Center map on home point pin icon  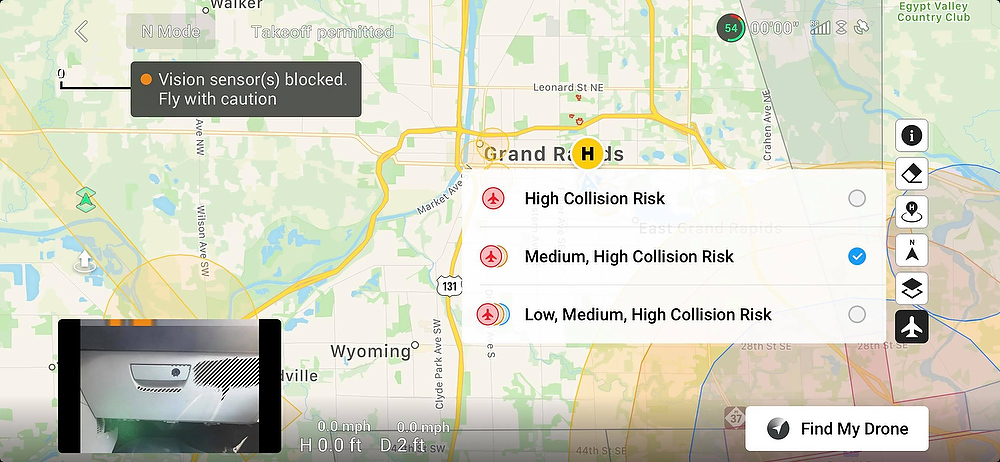click(x=911, y=211)
